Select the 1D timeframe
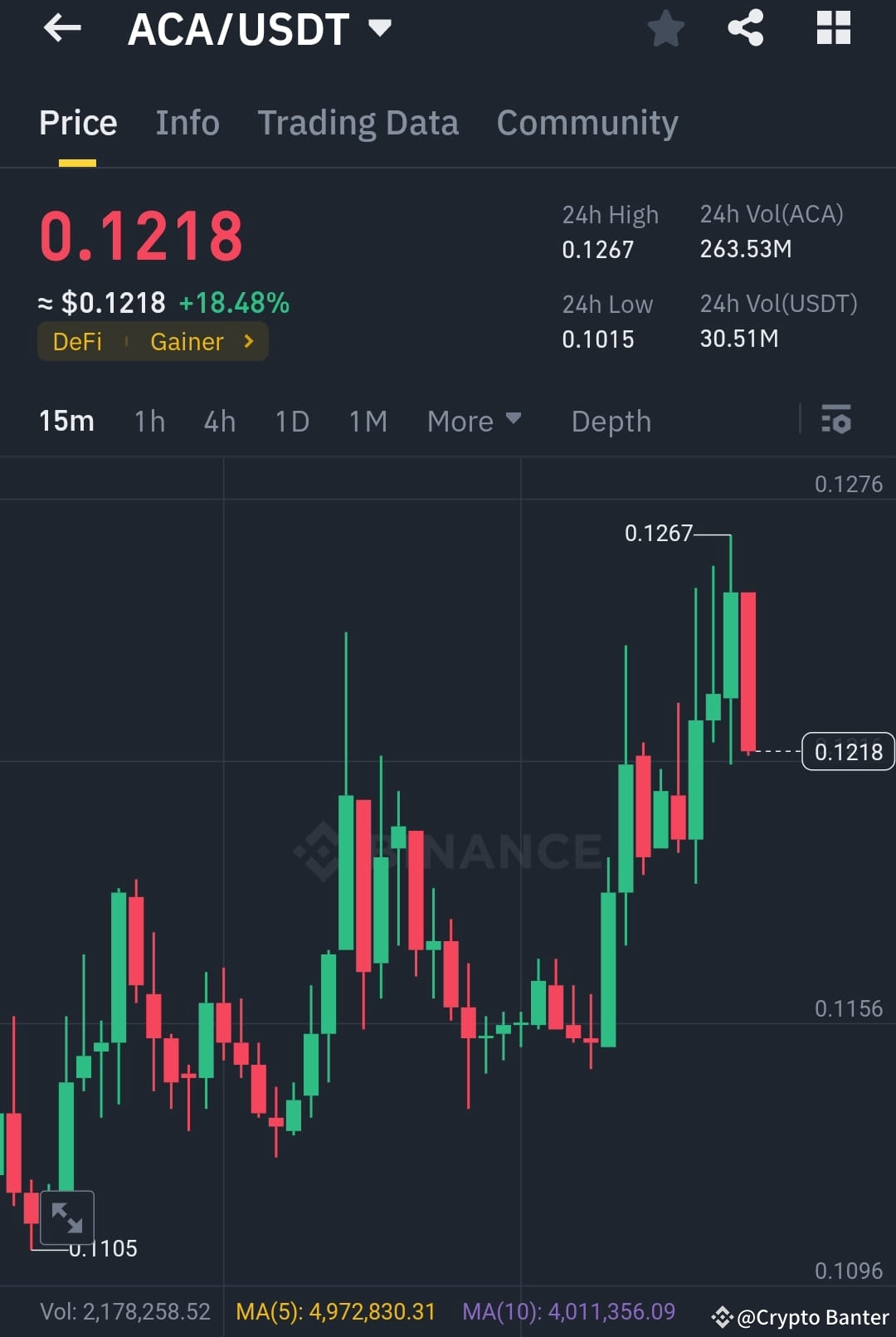 click(x=291, y=421)
